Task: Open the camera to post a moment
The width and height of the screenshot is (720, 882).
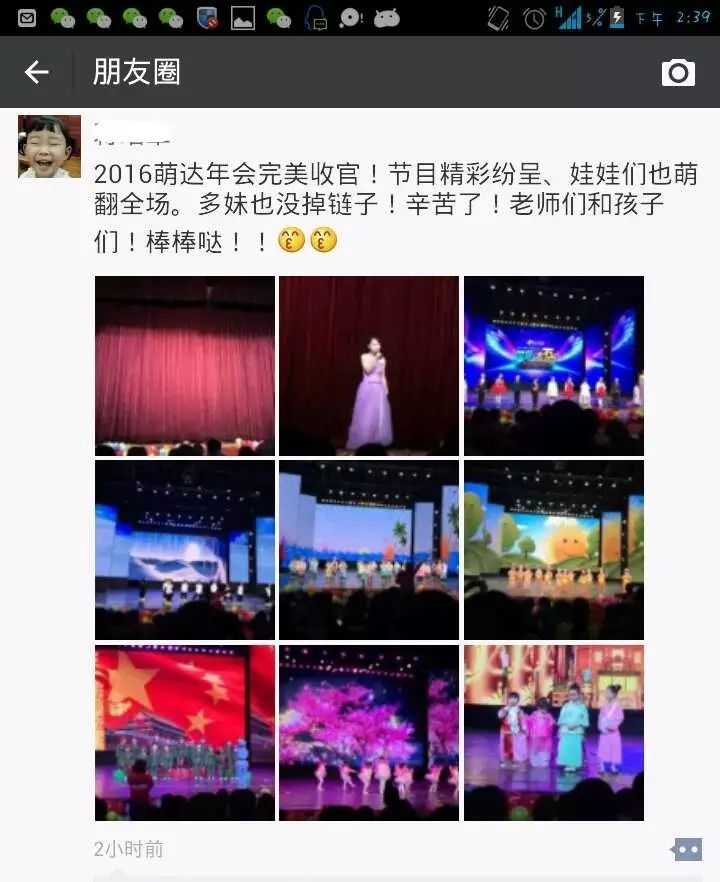Action: click(678, 72)
